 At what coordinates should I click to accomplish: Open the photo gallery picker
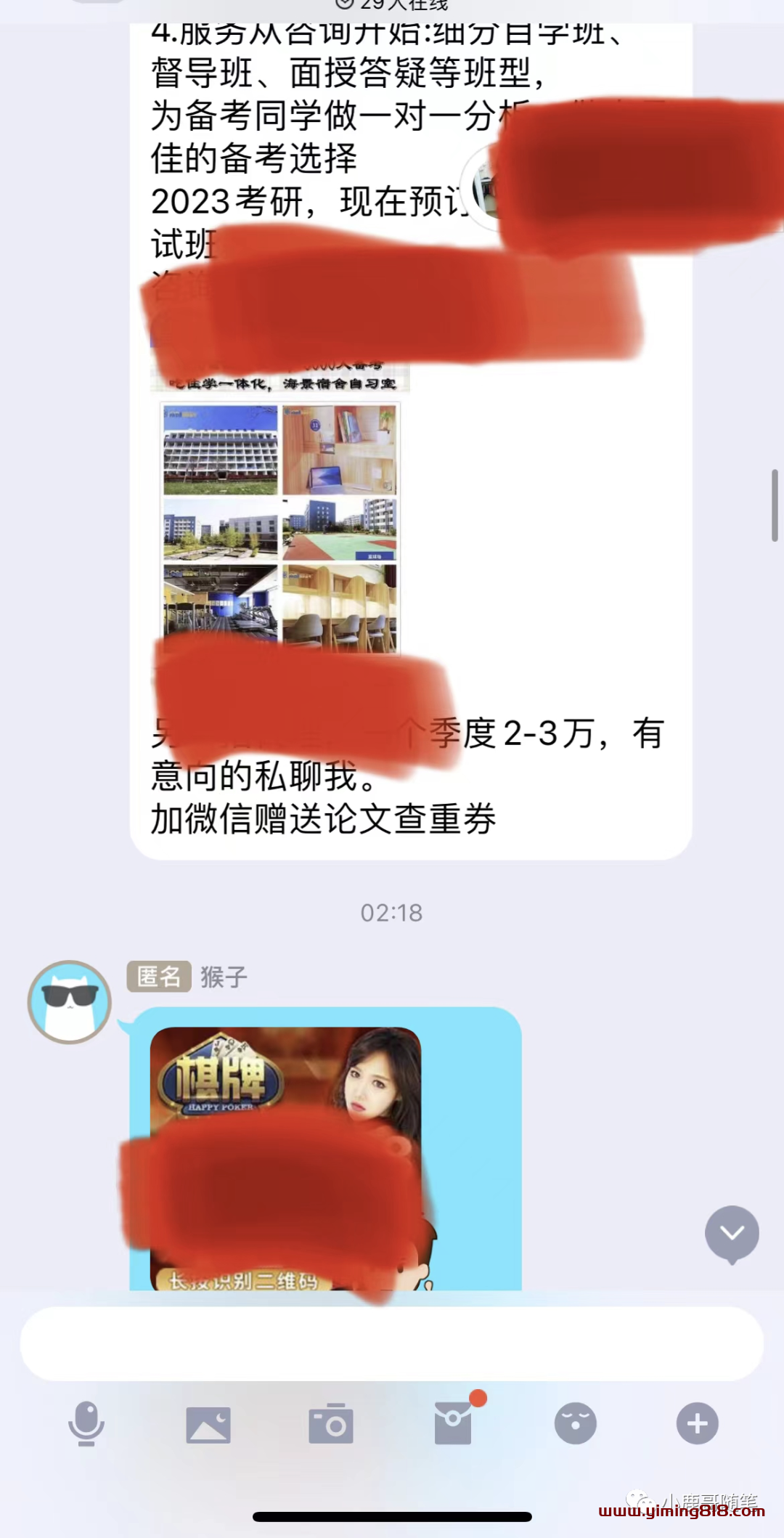coord(208,1424)
